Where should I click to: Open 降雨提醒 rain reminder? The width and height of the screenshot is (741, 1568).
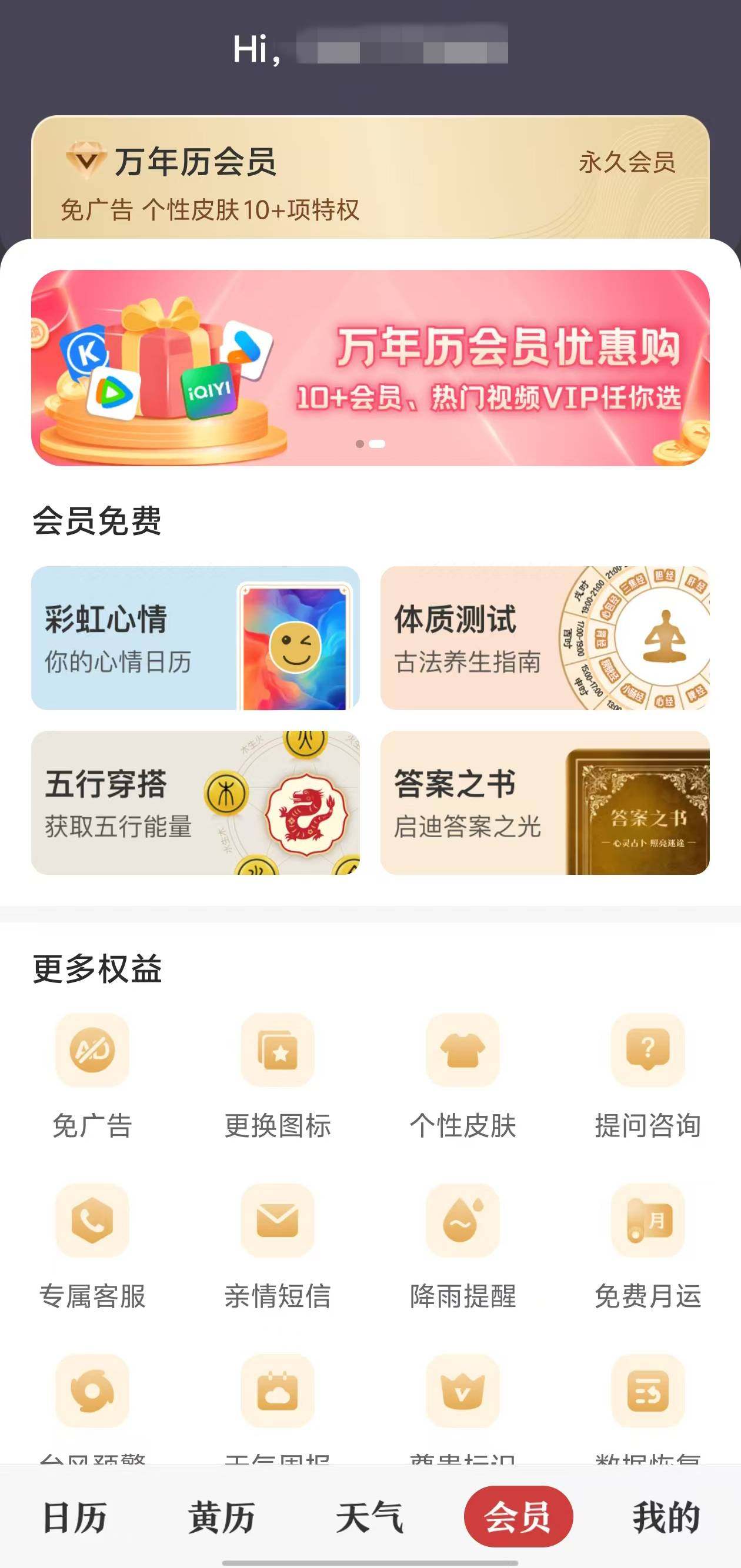[463, 1245]
